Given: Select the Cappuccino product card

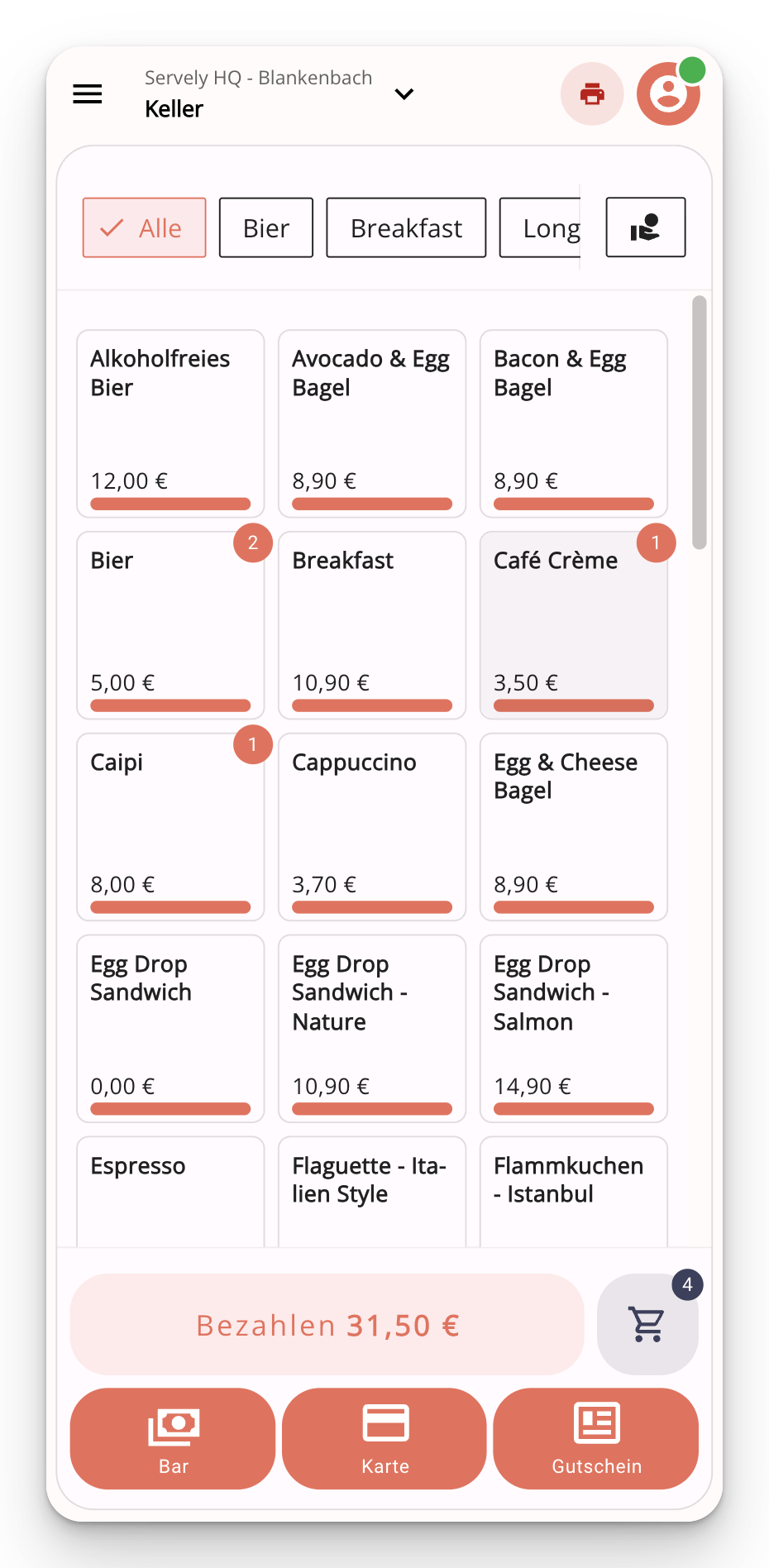Looking at the screenshot, I should click(372, 827).
